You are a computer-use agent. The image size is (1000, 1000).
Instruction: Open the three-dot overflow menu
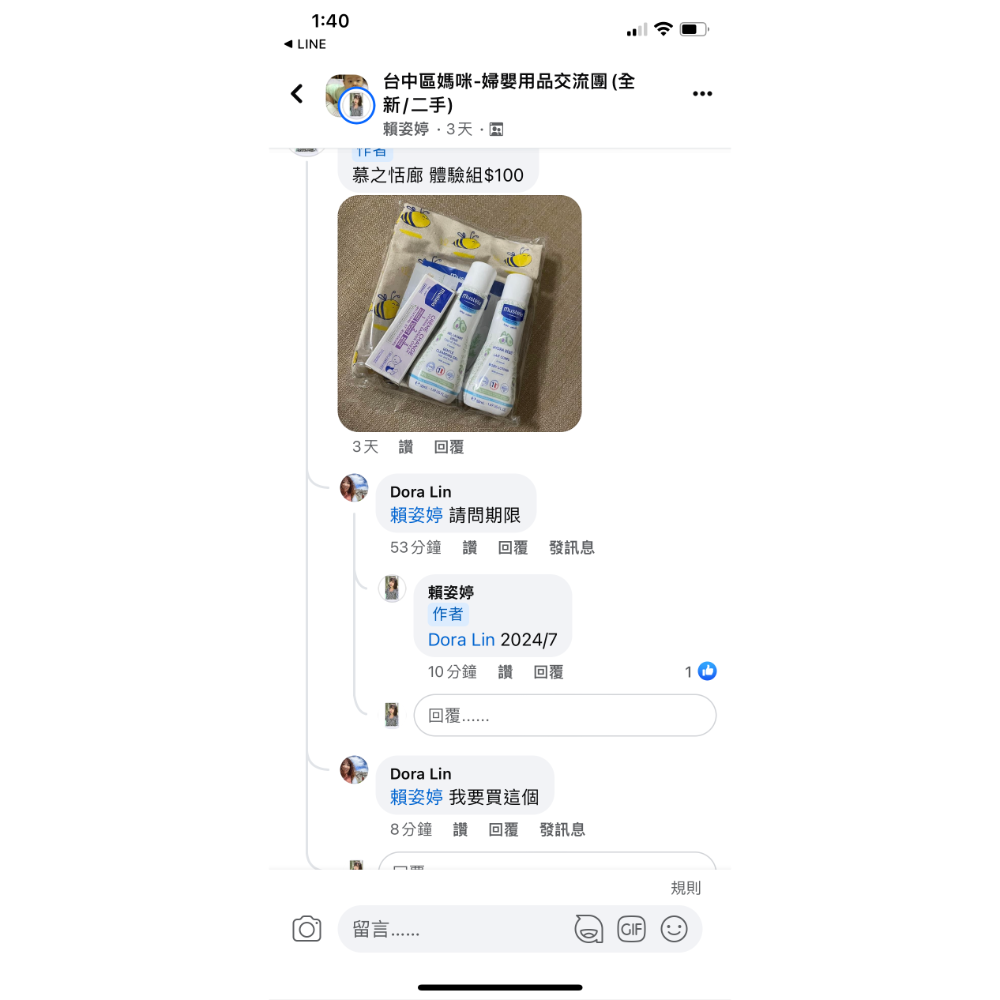[702, 94]
